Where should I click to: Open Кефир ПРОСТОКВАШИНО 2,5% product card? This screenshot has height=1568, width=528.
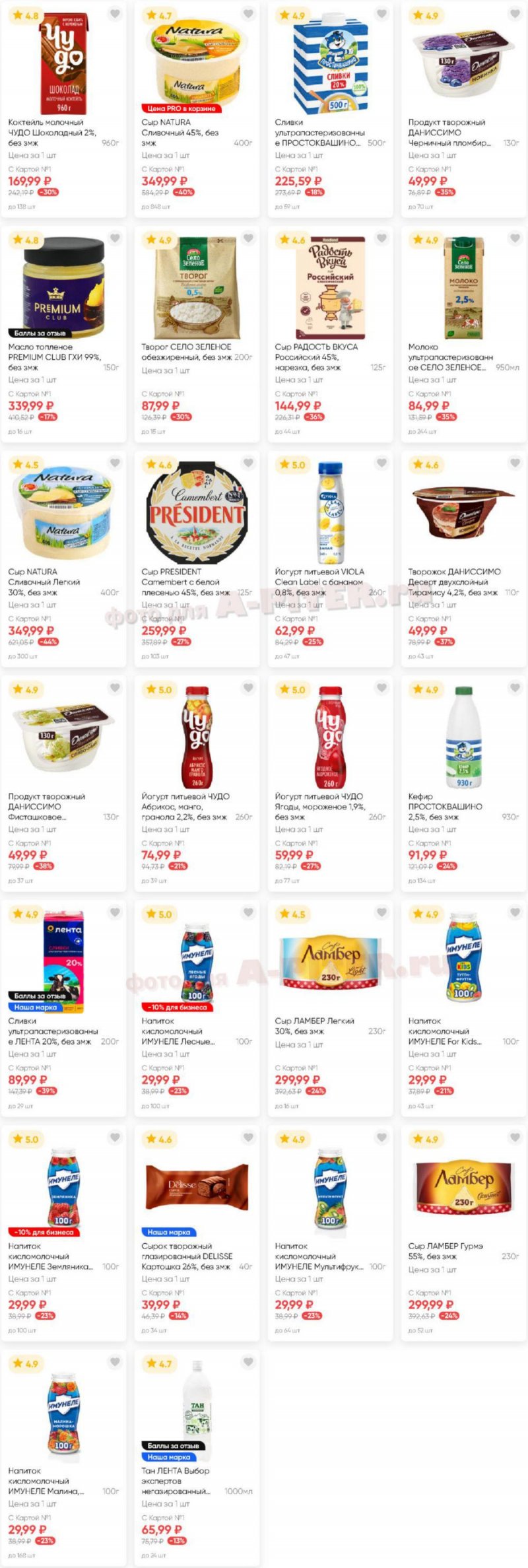(463, 738)
